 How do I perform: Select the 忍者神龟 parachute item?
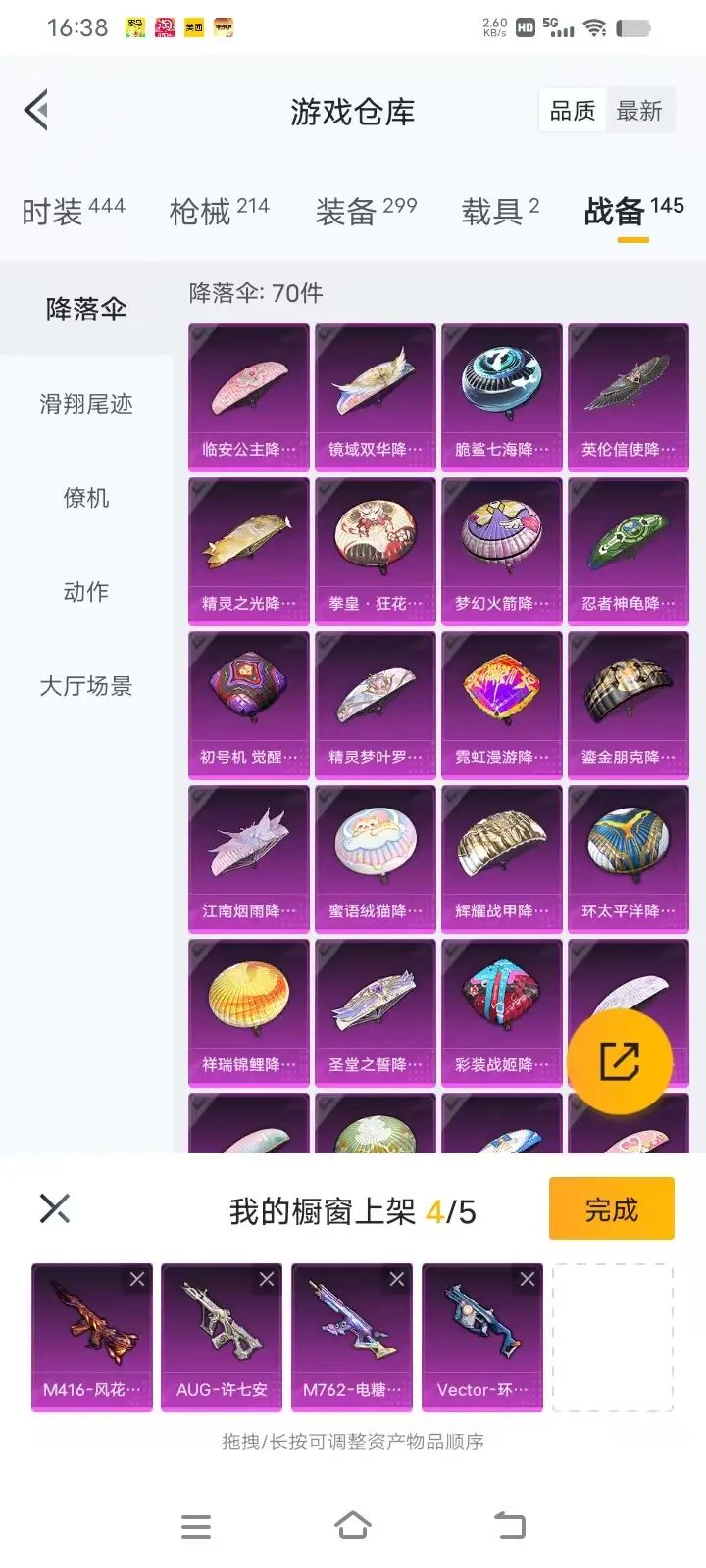(628, 549)
